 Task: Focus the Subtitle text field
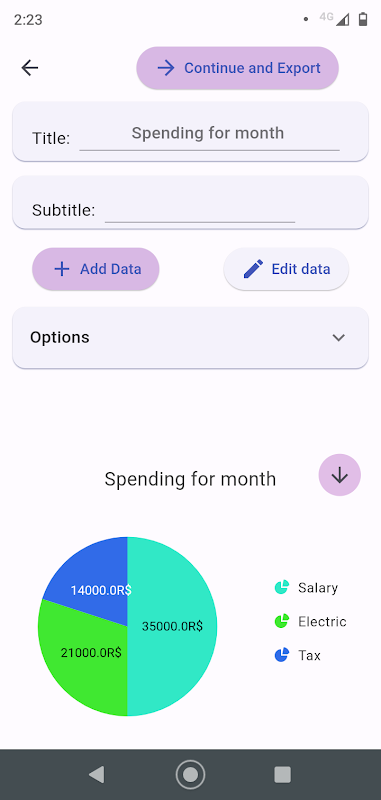200,208
